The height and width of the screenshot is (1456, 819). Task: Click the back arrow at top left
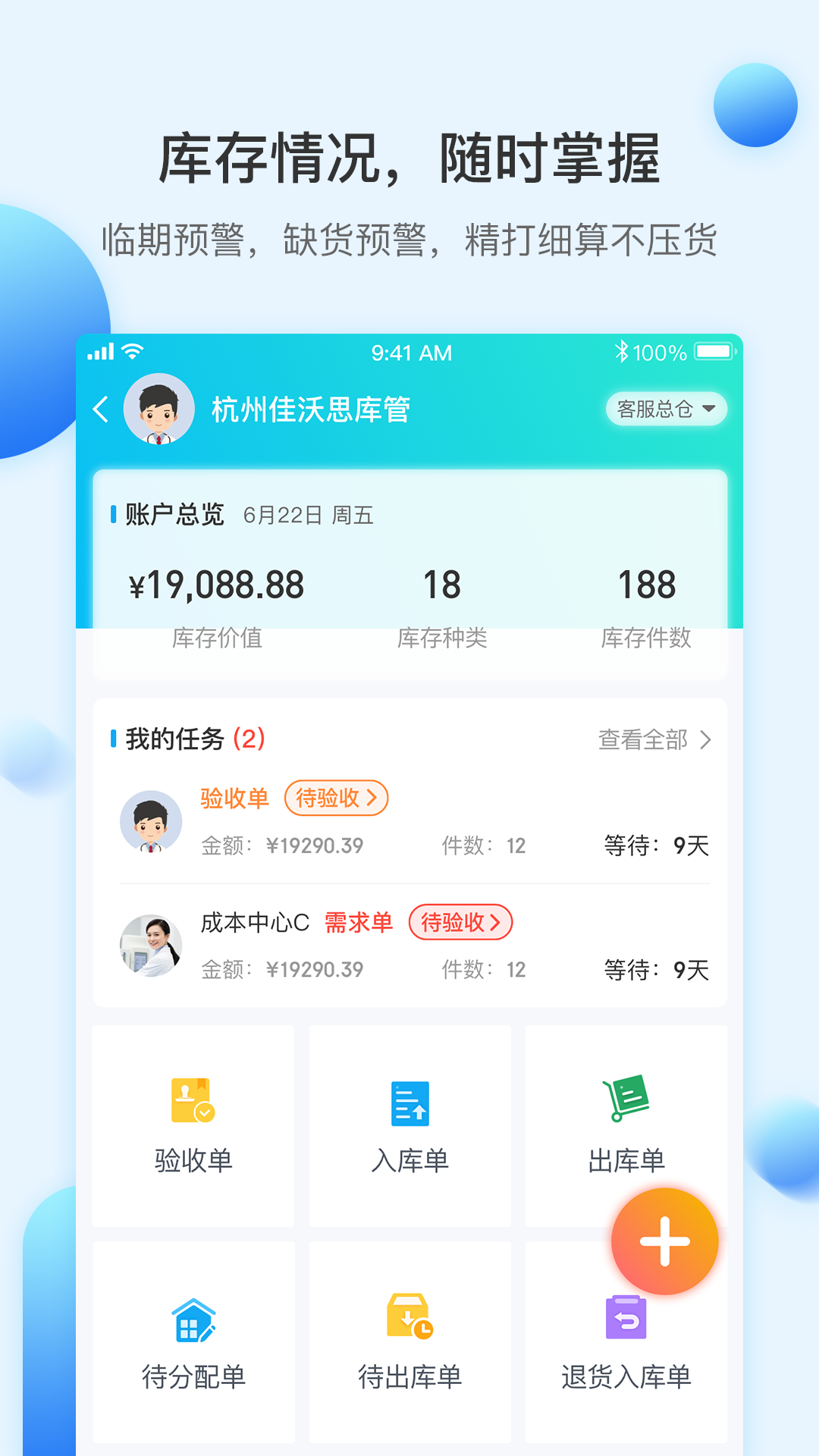coord(101,408)
